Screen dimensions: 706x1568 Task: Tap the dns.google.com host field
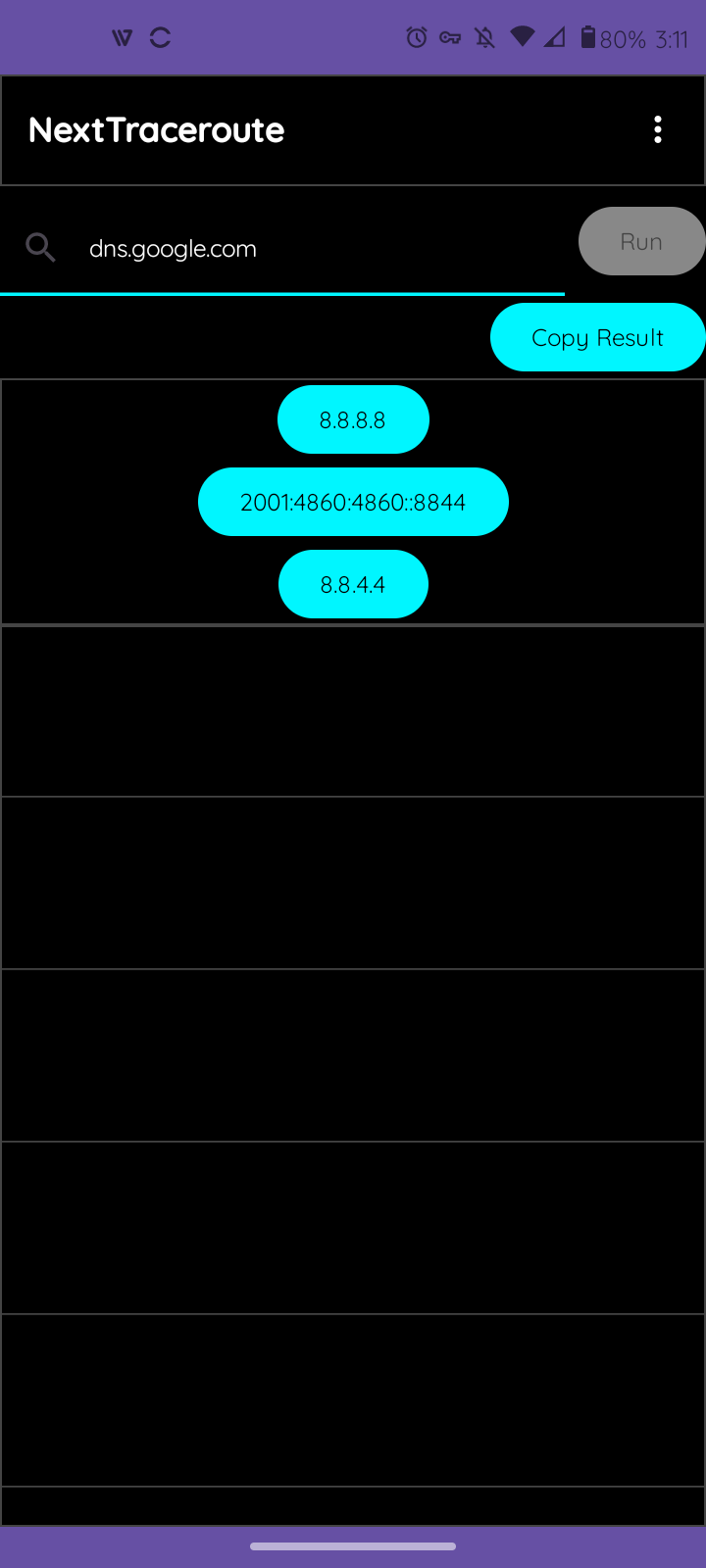click(282, 249)
